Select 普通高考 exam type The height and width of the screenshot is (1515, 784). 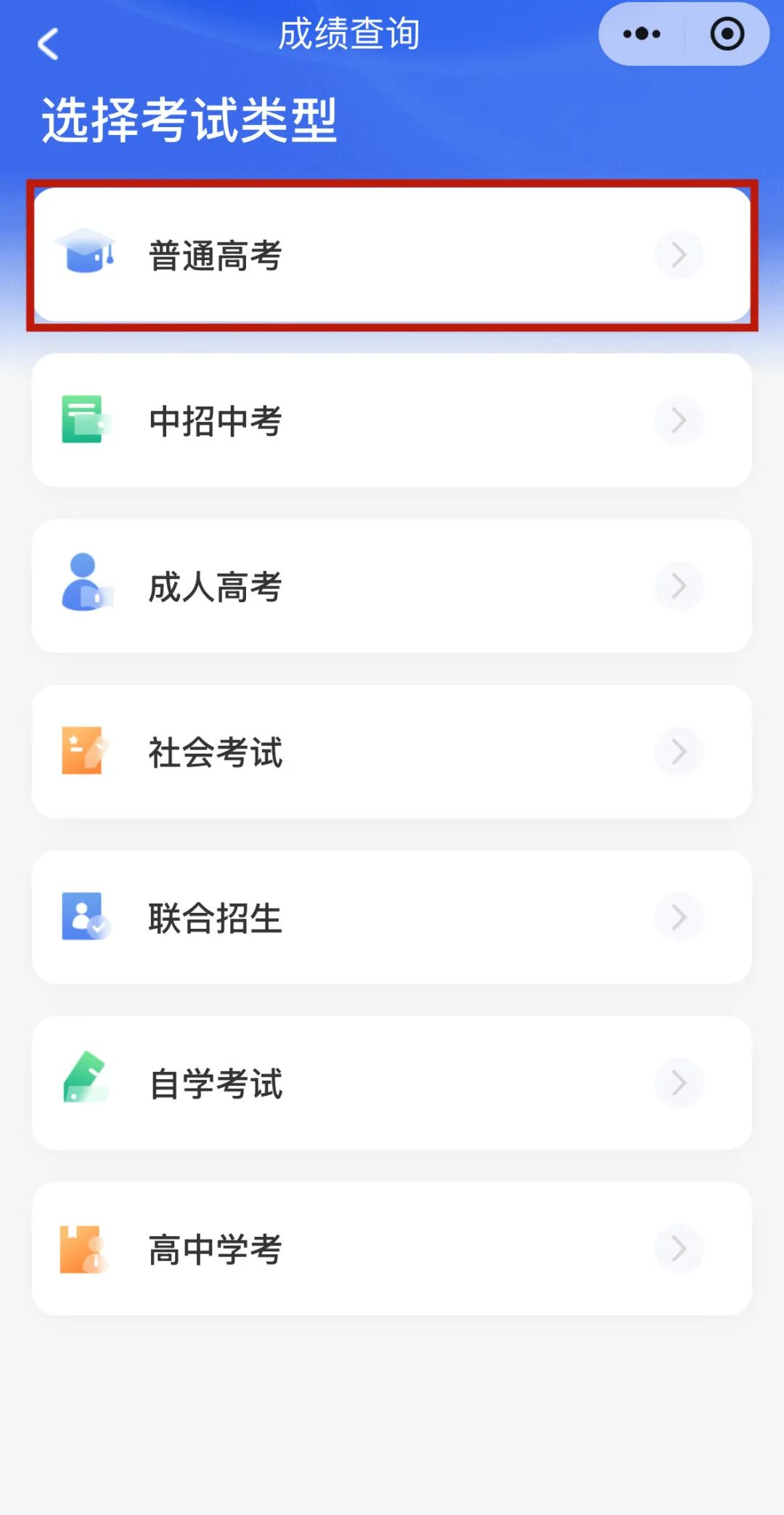[392, 255]
